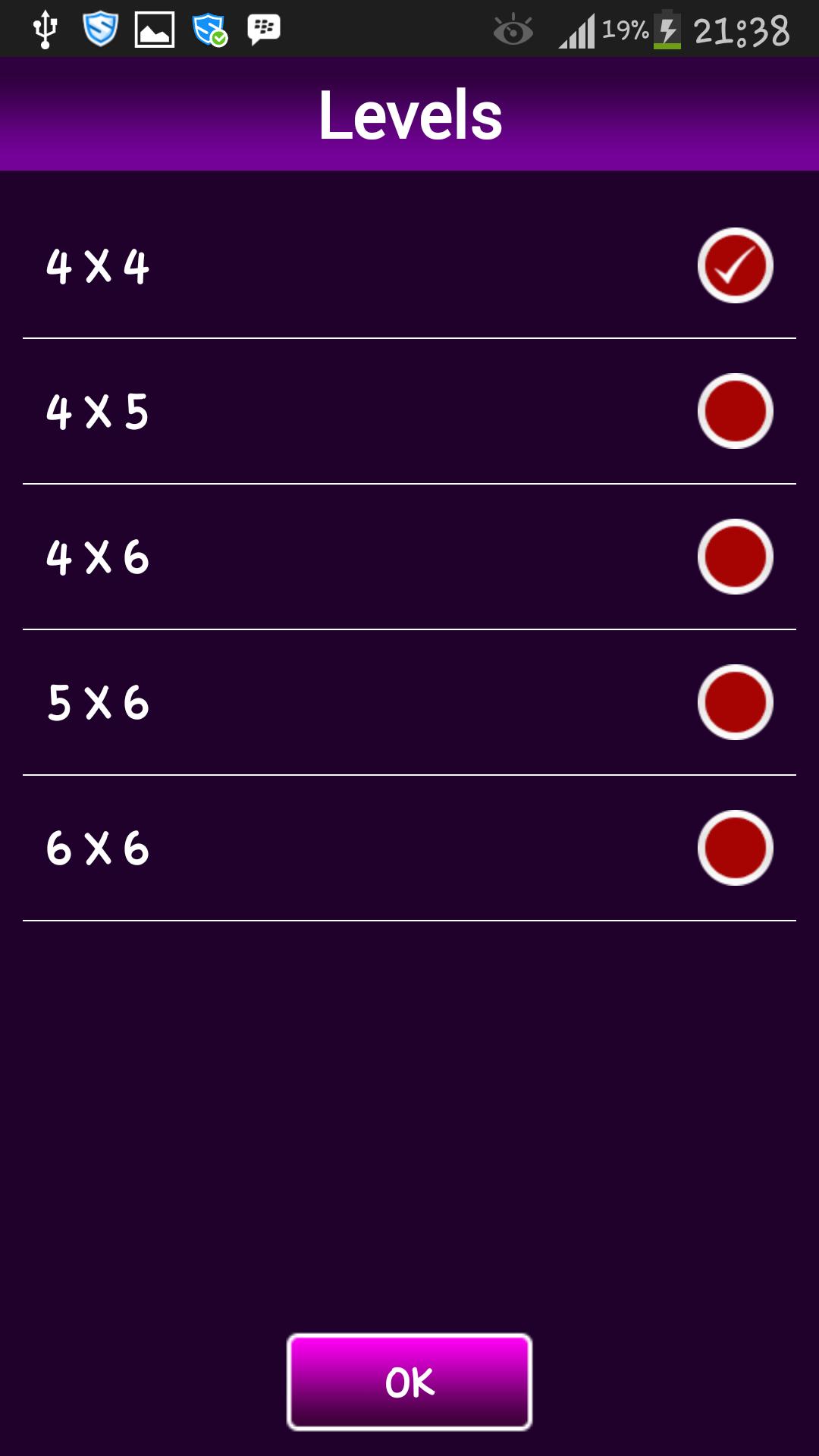Select the 4 X 4 level option

(x=734, y=265)
